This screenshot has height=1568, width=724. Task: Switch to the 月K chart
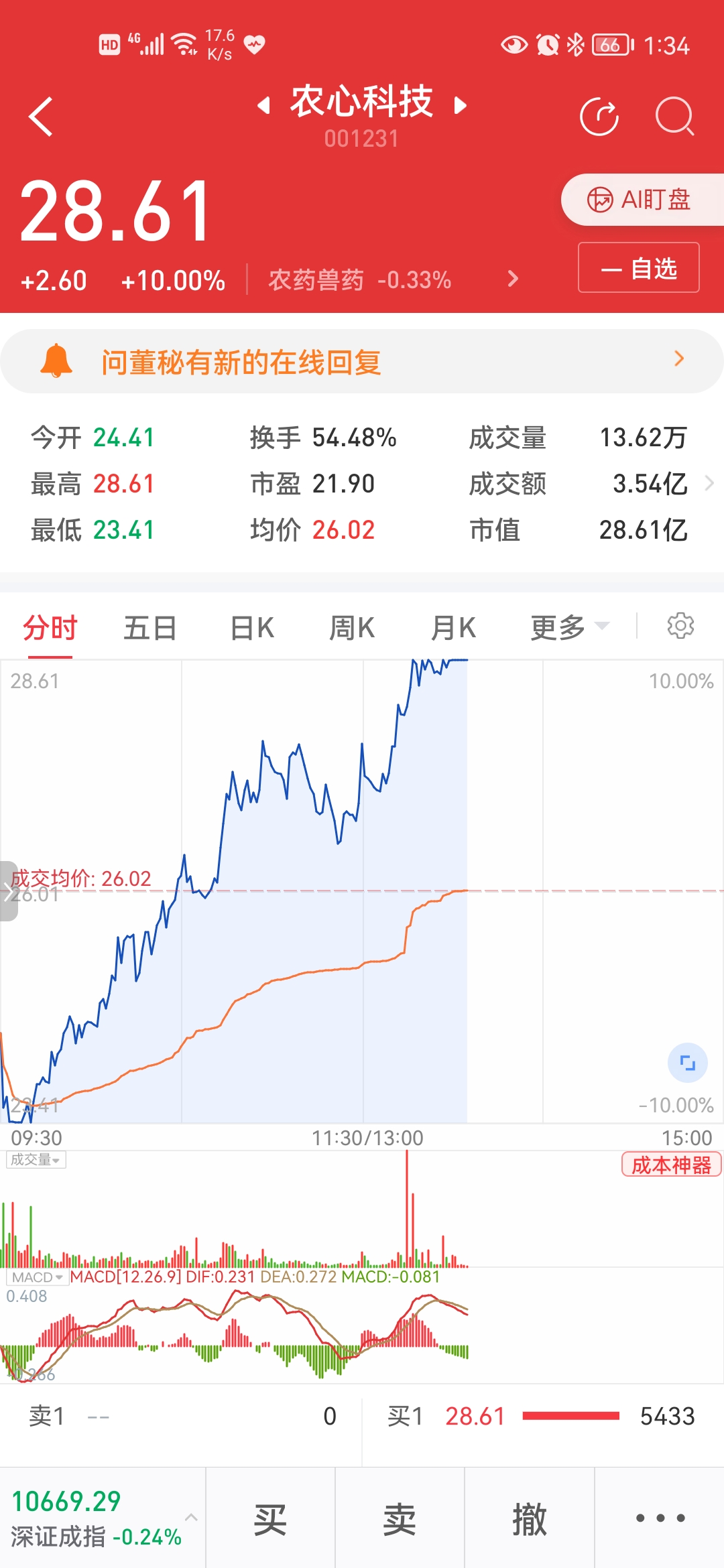point(454,628)
